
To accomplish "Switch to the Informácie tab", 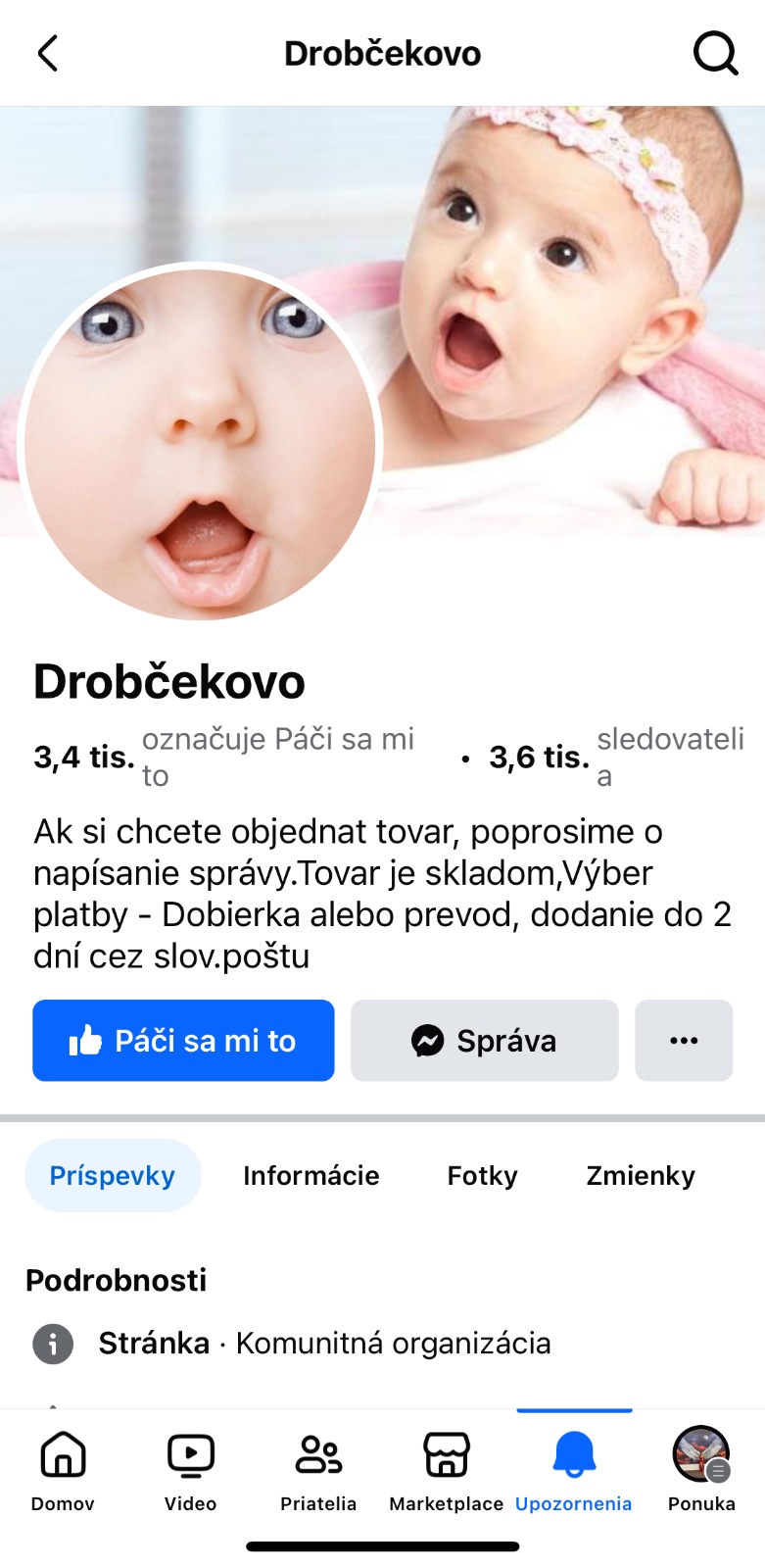I will point(311,1175).
